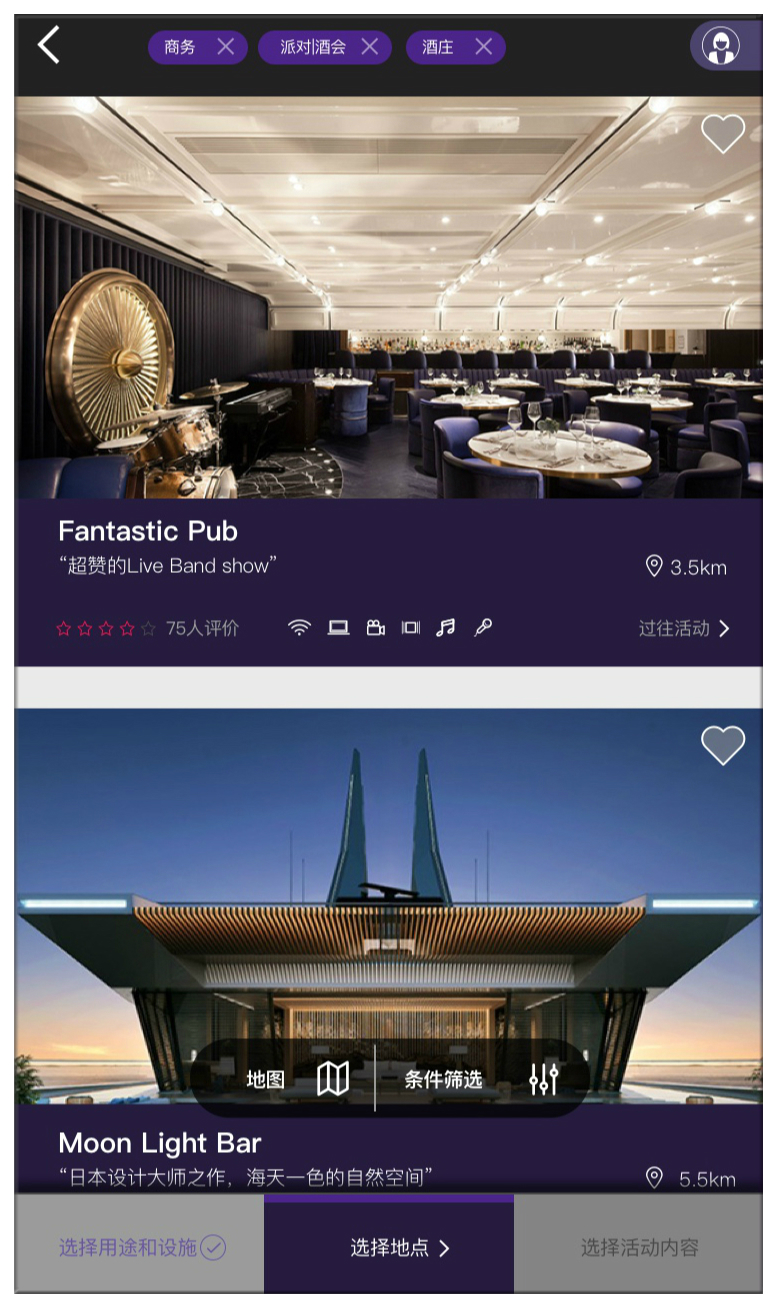Open 条件筛选 filter options

coord(481,1079)
